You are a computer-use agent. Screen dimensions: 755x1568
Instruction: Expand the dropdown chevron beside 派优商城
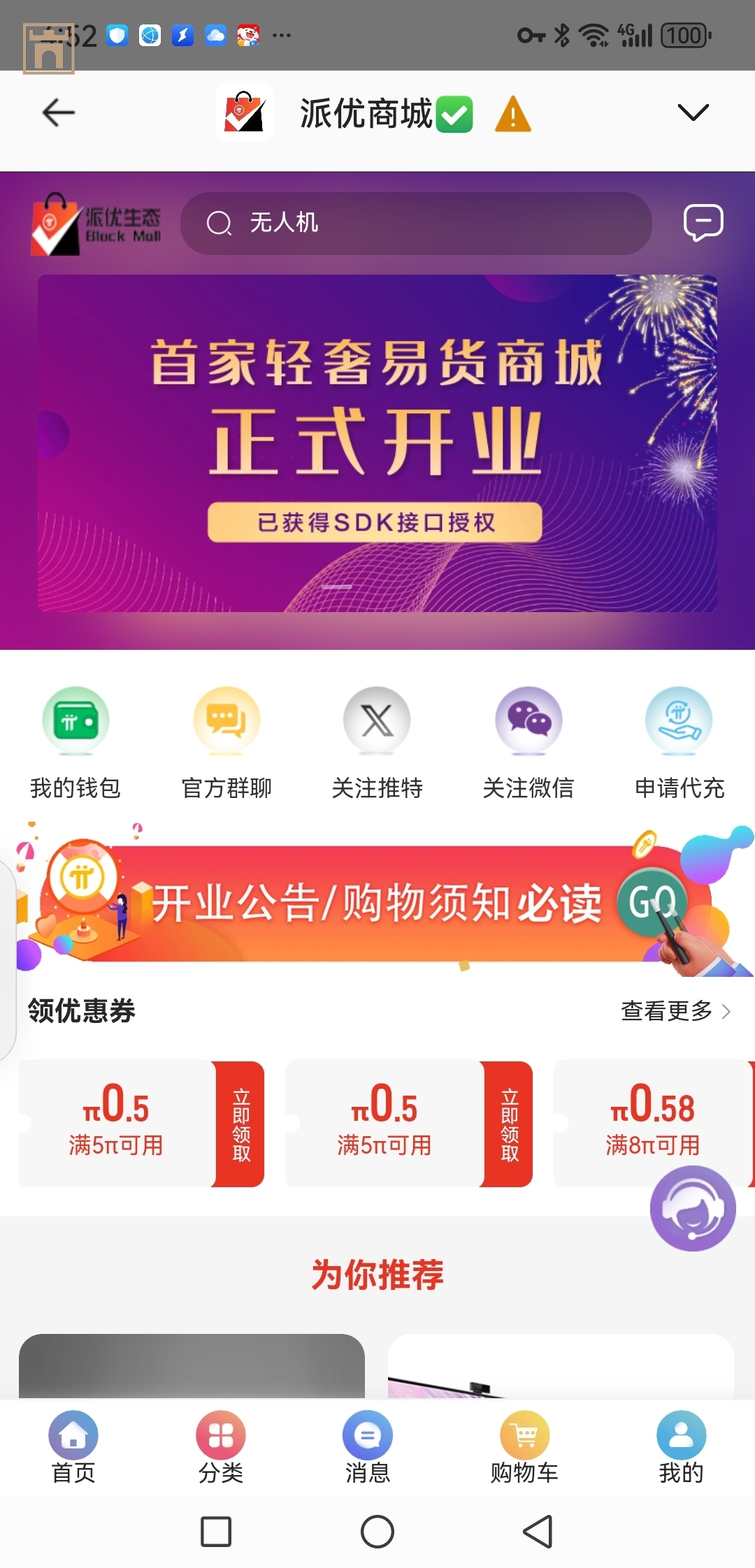693,112
